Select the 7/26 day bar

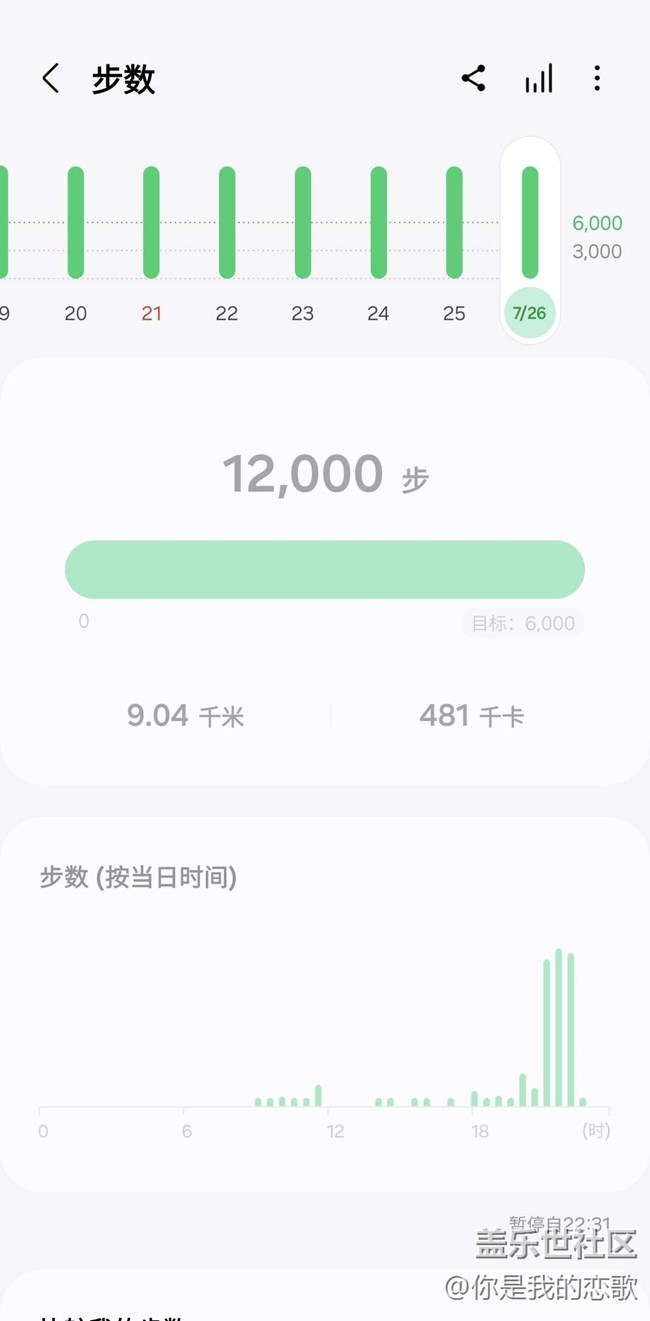pos(530,223)
